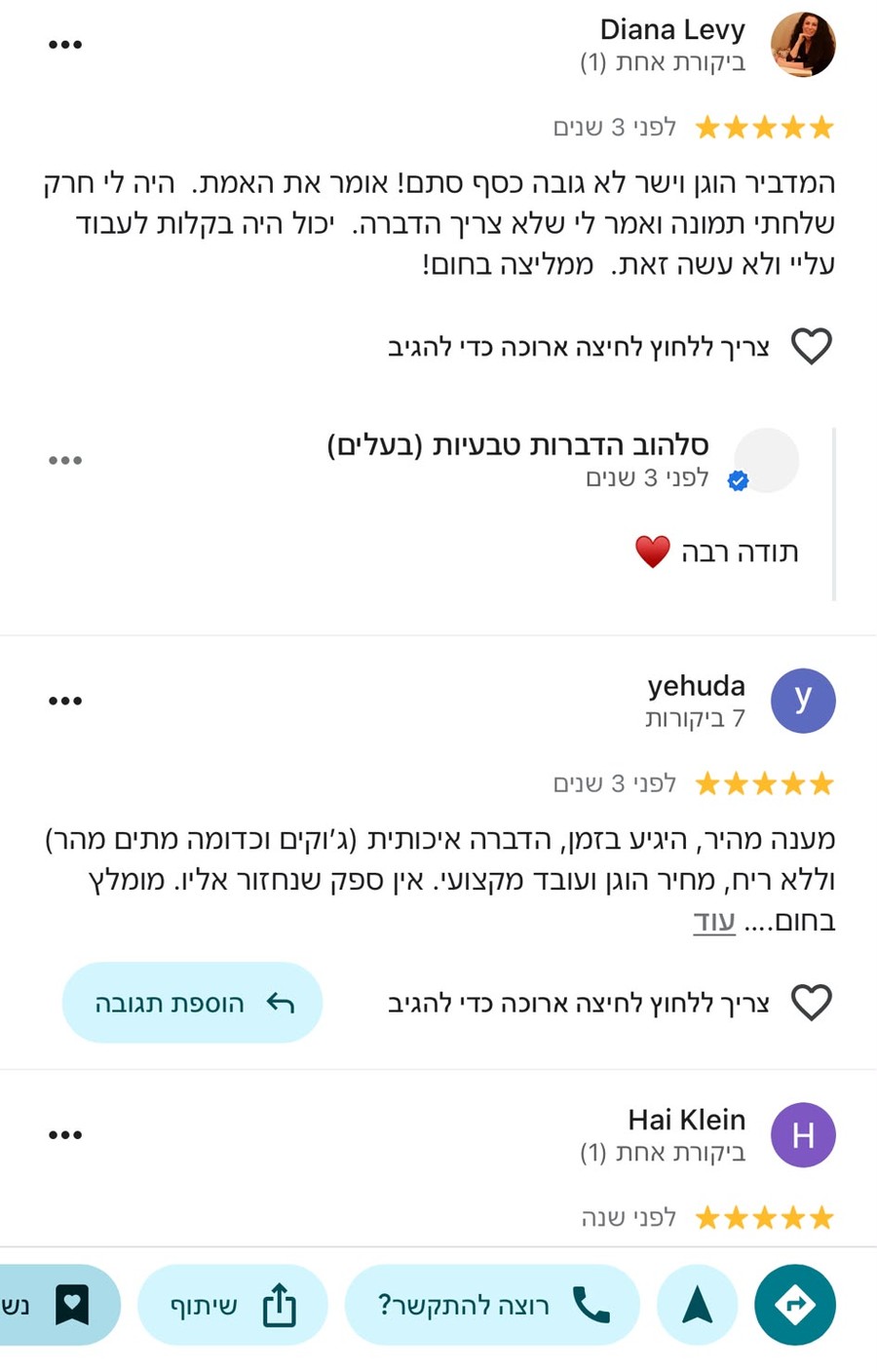Open the overflow menu on Hai Klein's review

65,1134
